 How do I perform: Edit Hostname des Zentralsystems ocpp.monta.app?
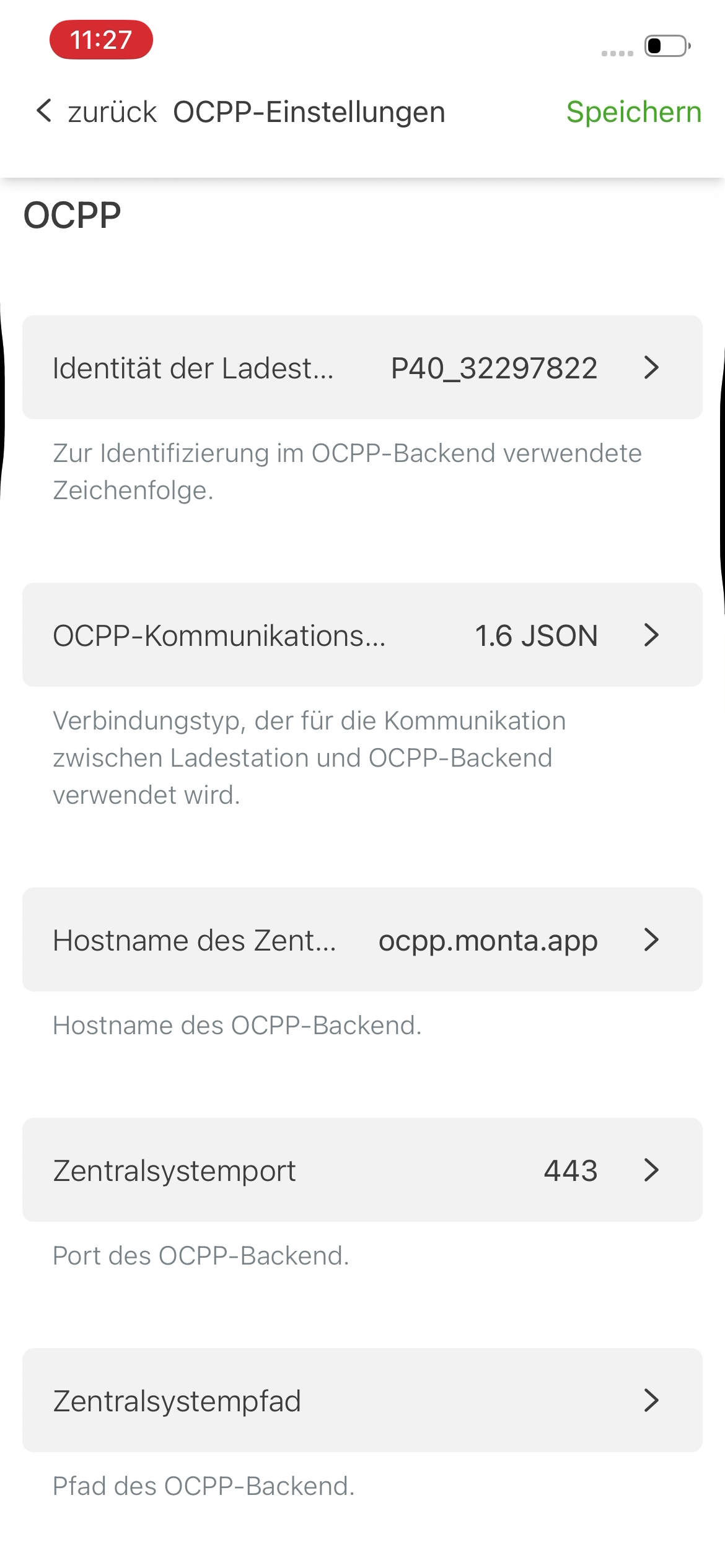click(362, 939)
